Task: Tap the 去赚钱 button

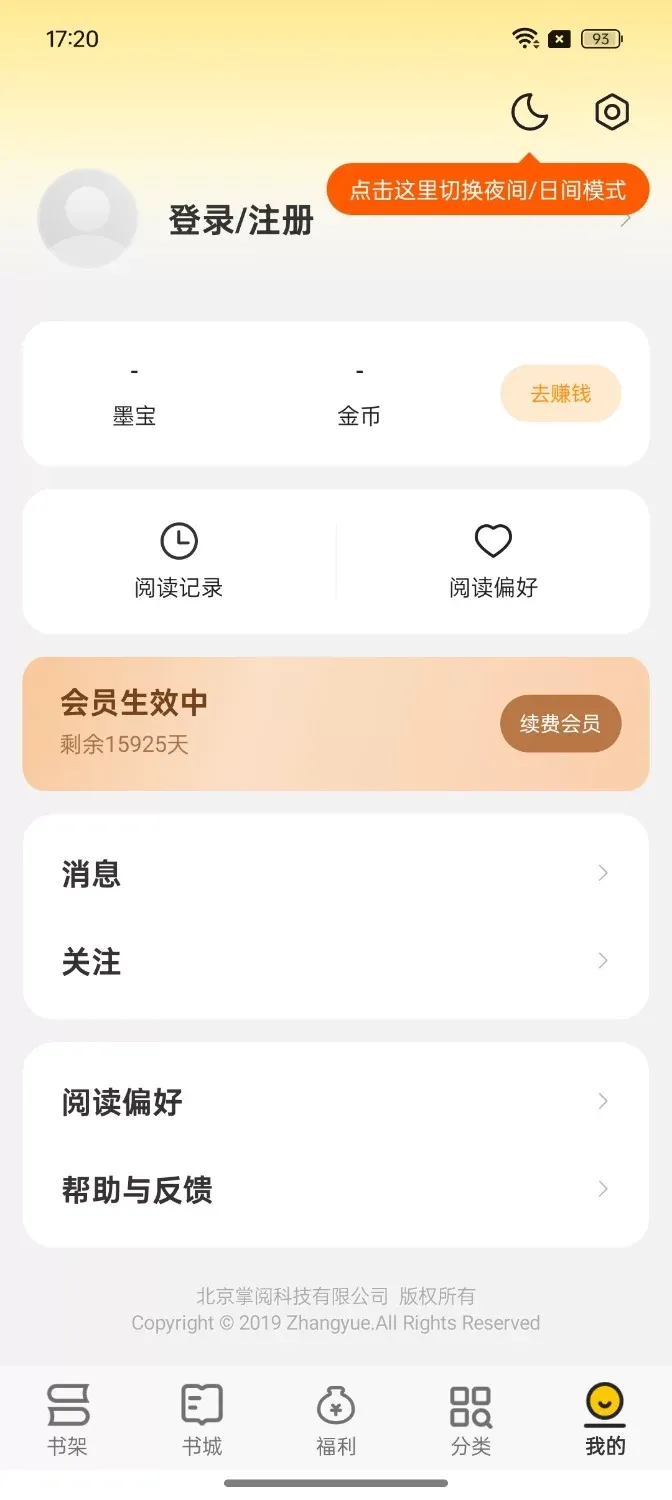Action: (560, 394)
